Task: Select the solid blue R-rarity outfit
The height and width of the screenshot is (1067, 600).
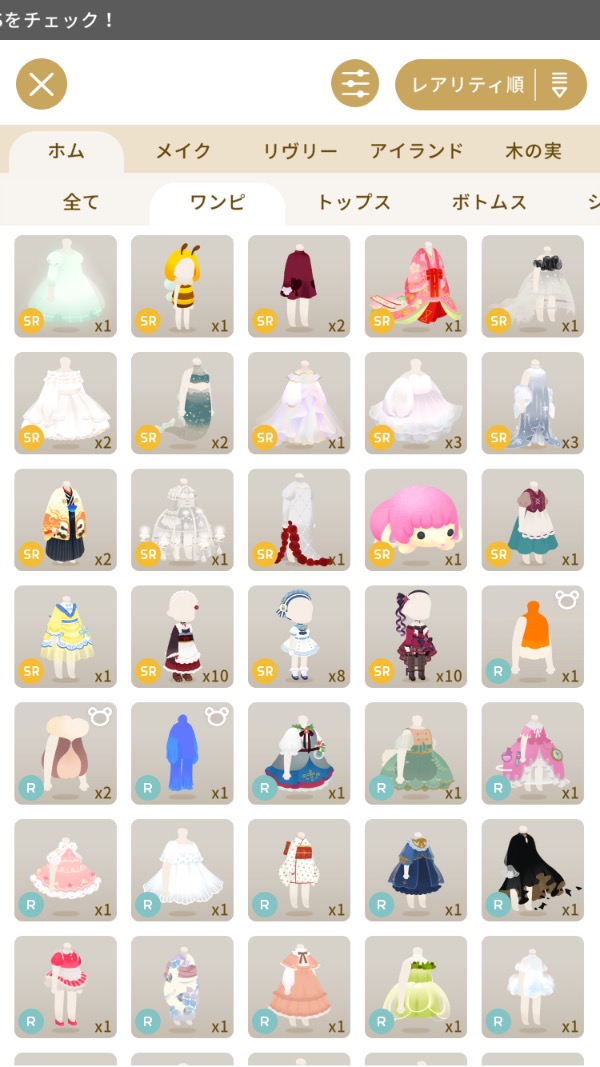Action: coord(182,754)
